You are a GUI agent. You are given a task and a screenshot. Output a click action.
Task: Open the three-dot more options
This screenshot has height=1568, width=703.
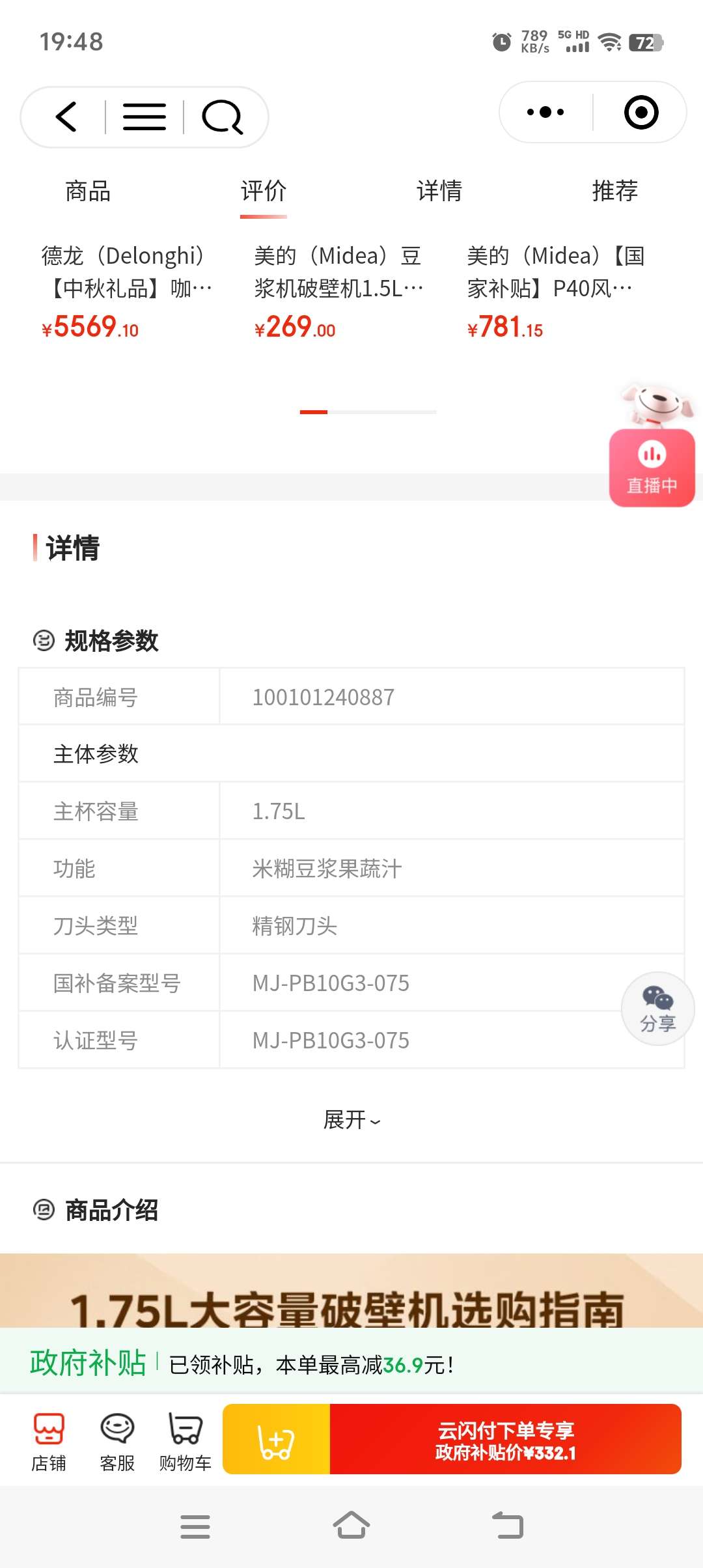(x=545, y=112)
